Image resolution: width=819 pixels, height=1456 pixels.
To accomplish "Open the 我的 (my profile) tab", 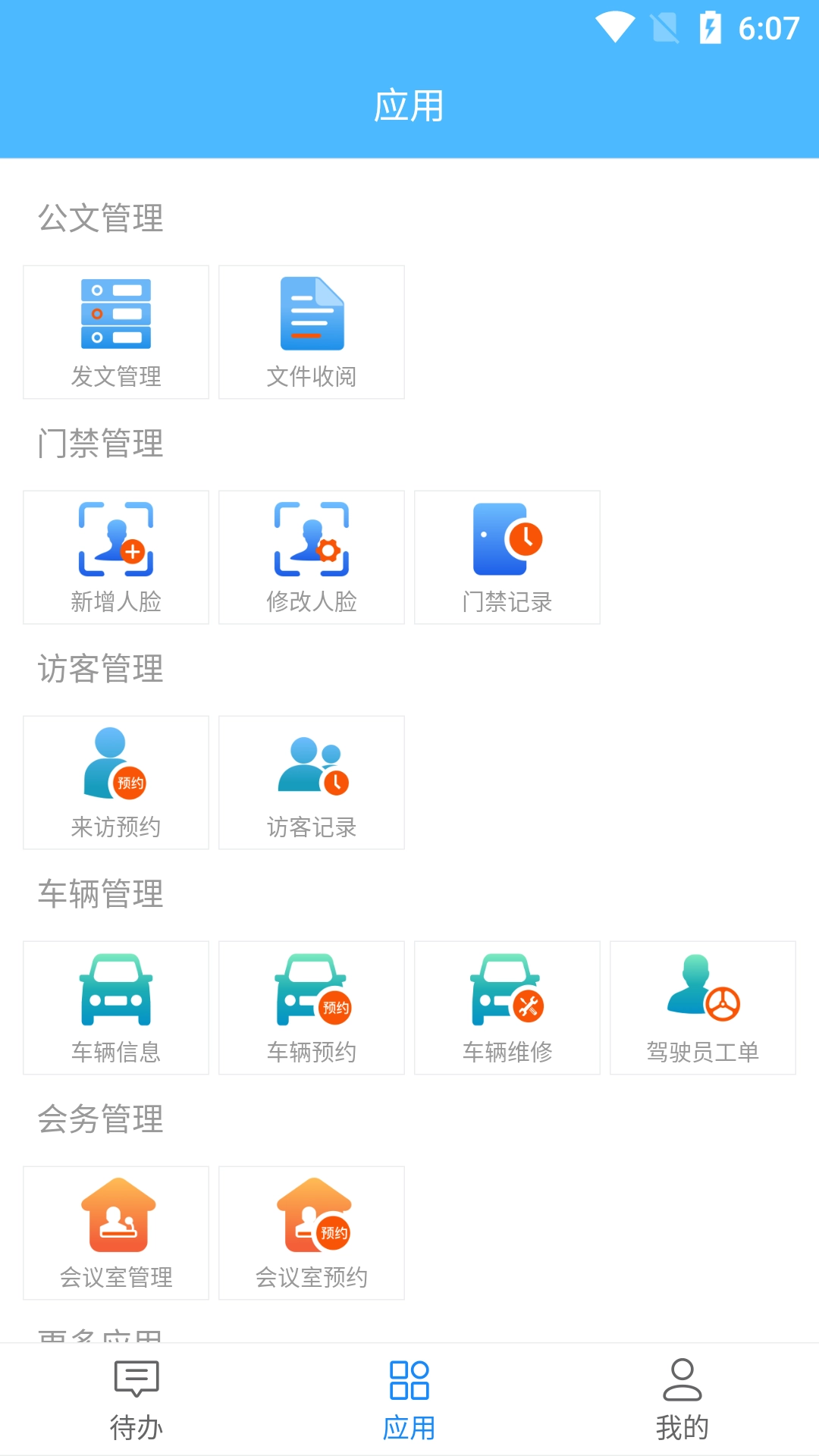I will [682, 1404].
